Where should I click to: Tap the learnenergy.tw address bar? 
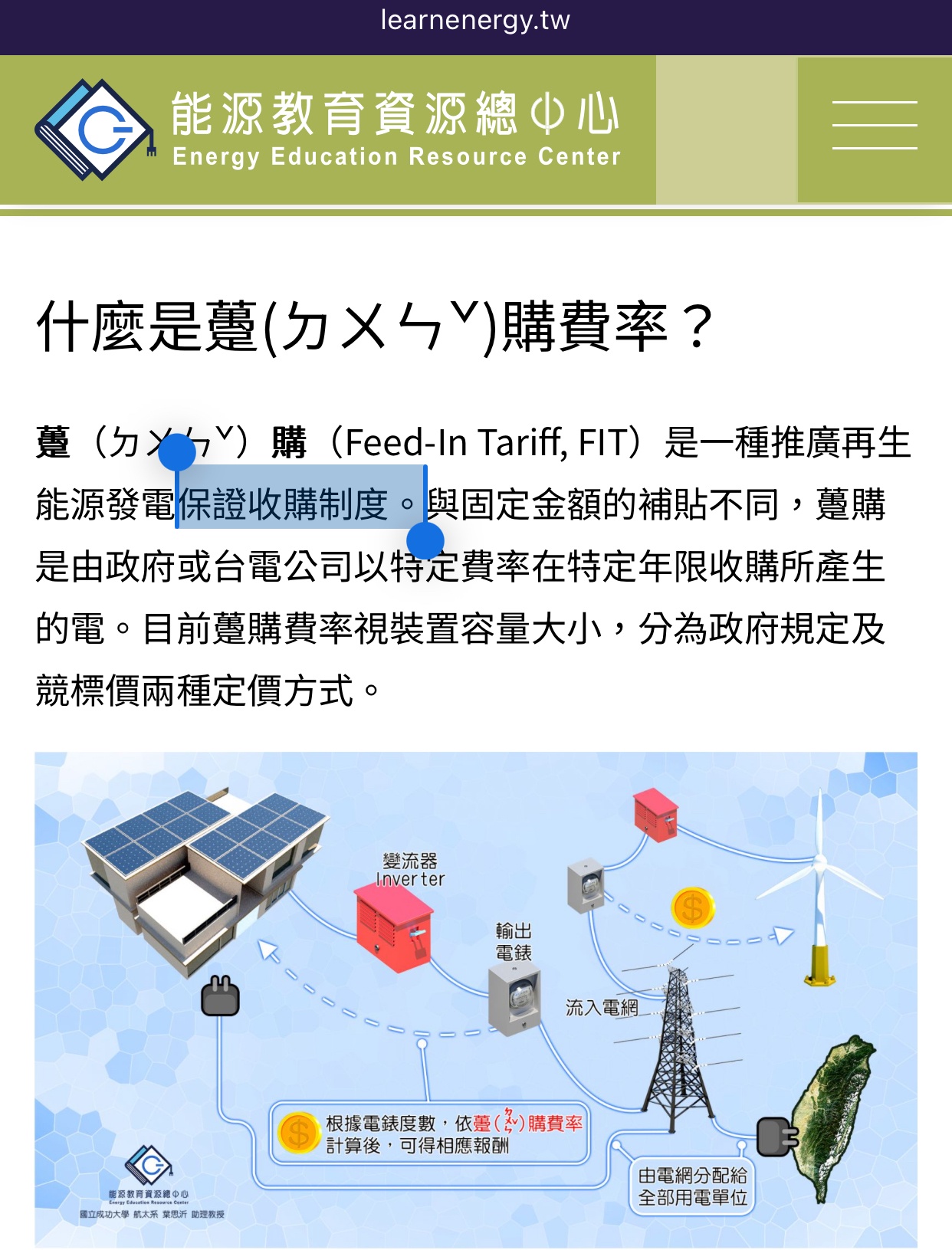[x=475, y=21]
